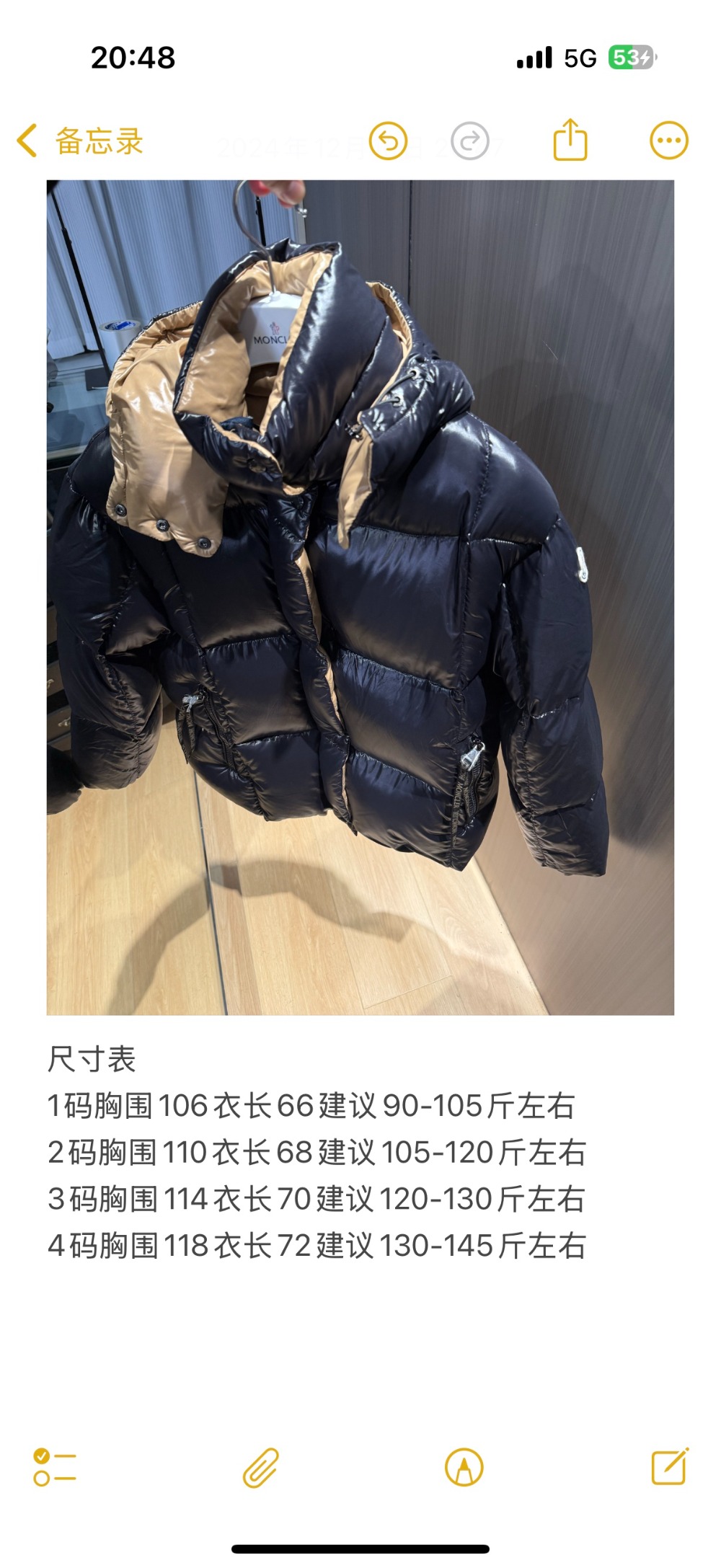Tap the paperclip attachment icon
This screenshot has height=1568, width=721.
[x=260, y=1468]
